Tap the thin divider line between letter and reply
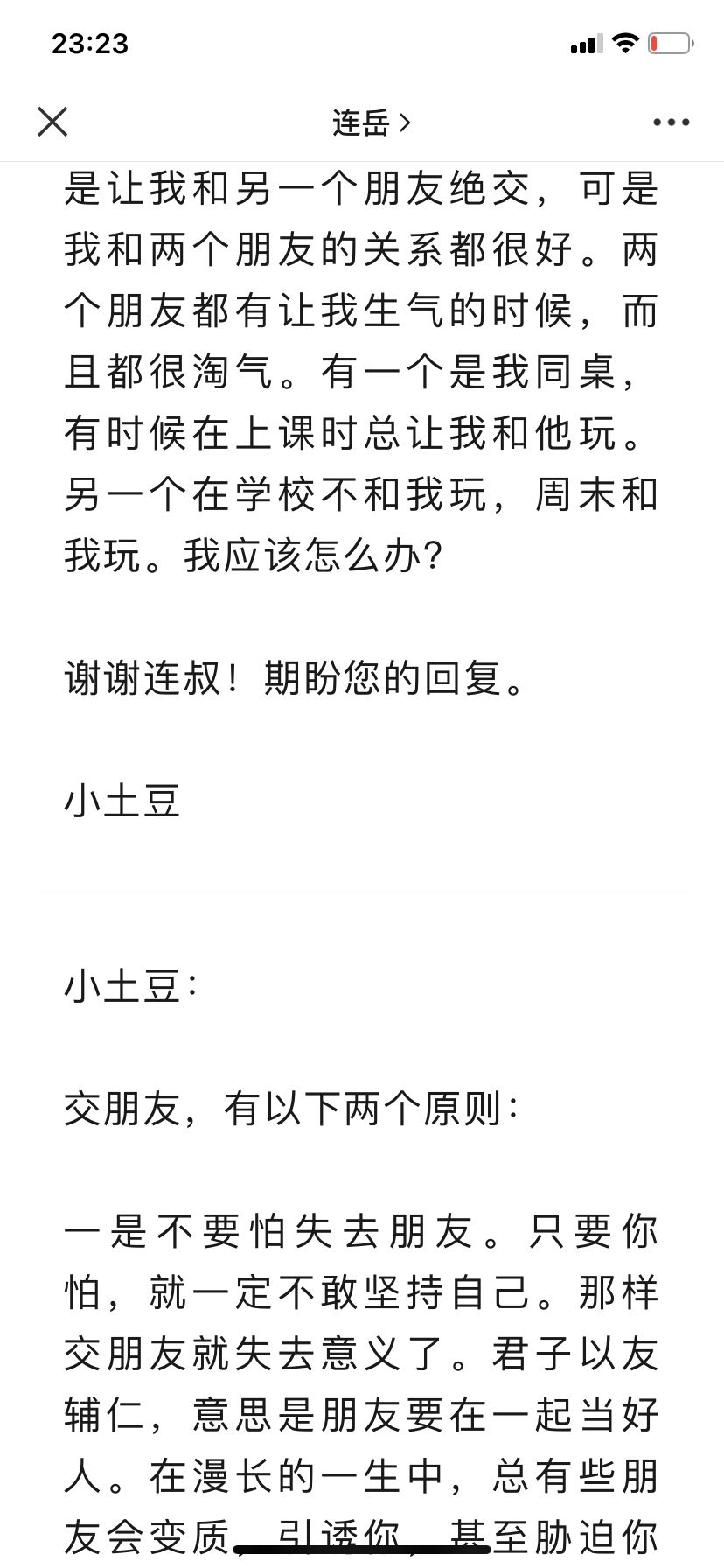The width and height of the screenshot is (724, 1568). point(362,892)
